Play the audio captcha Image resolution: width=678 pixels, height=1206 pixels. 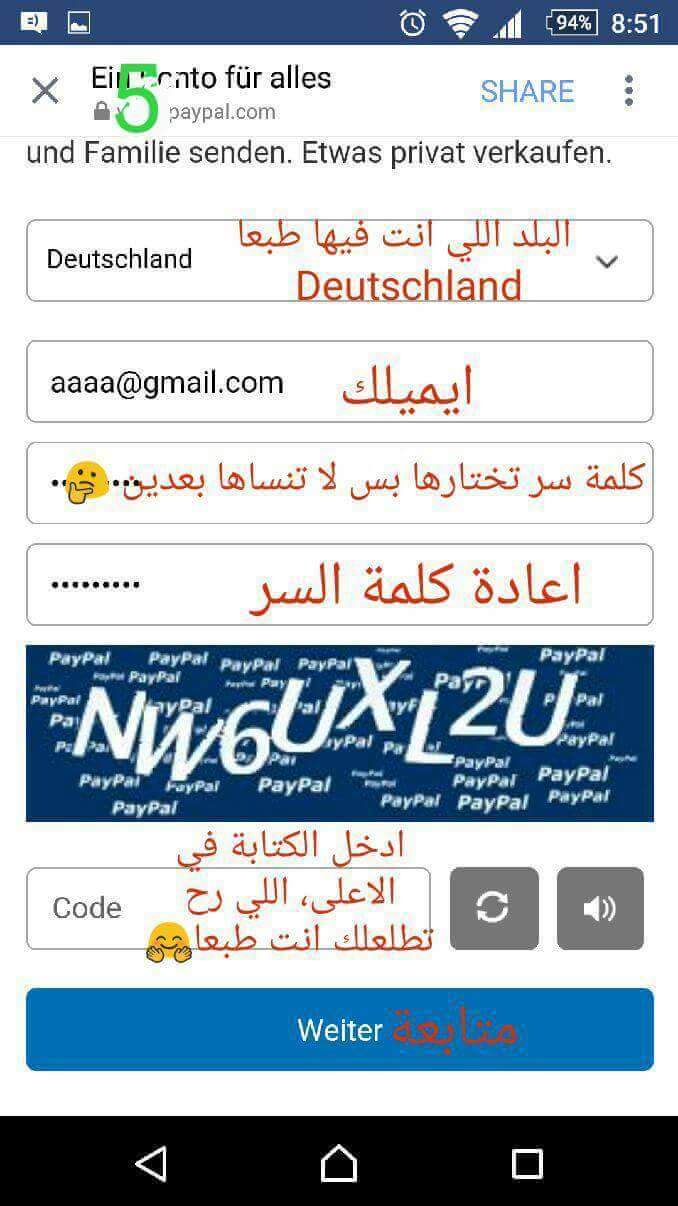[600, 908]
